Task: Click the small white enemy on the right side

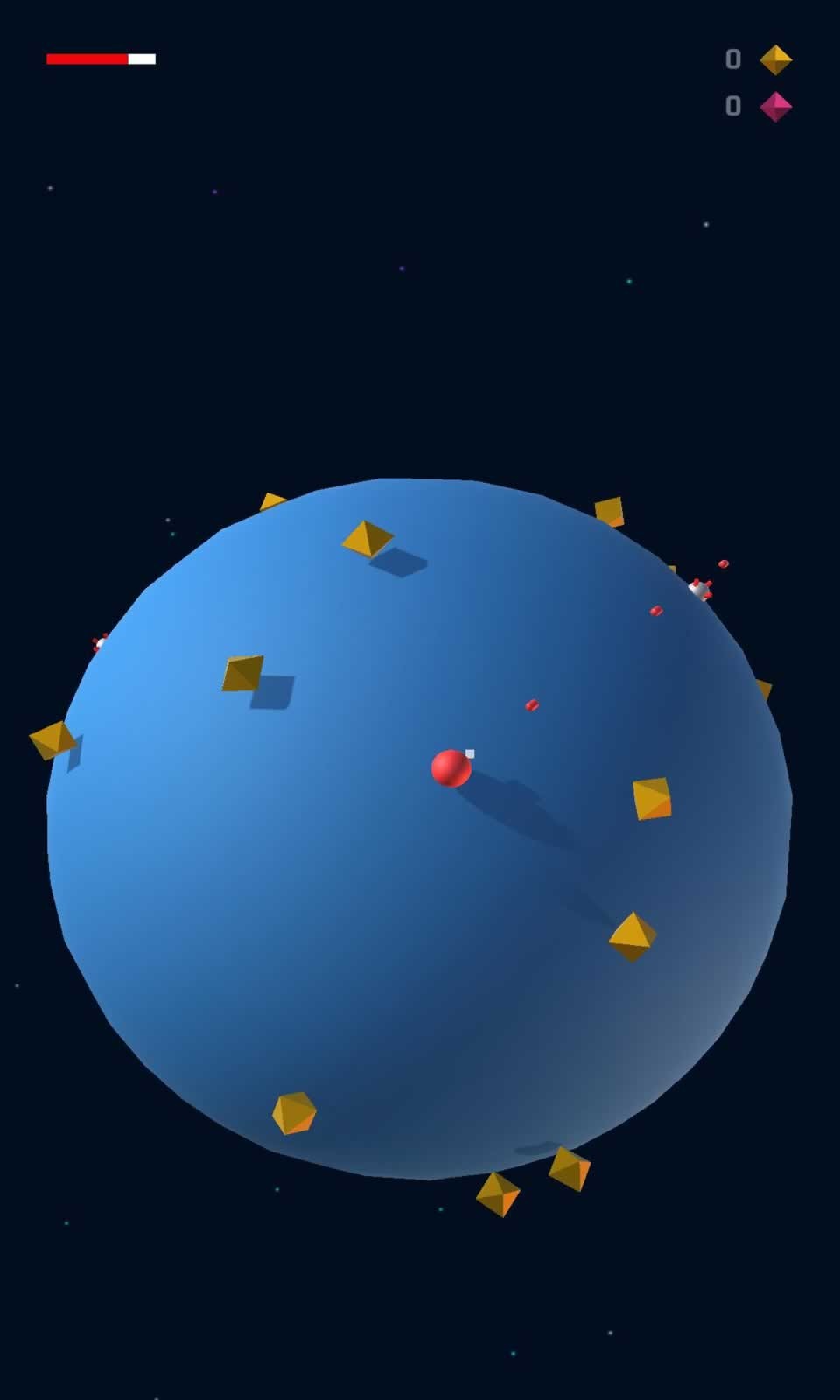Action: pos(697,589)
